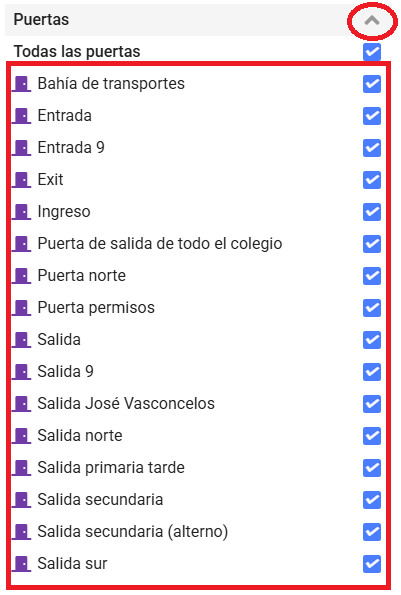Image resolution: width=401 pixels, height=595 pixels.
Task: Toggle the Entrada 9 checkbox
Action: click(x=372, y=148)
